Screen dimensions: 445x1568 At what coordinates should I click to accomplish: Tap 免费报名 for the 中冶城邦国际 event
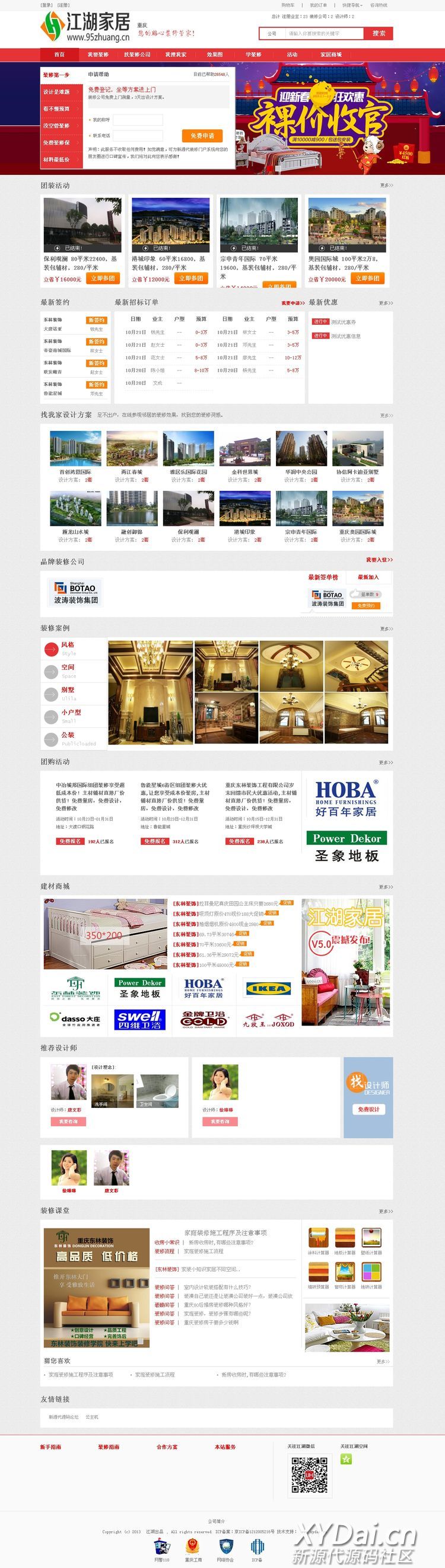(x=69, y=841)
